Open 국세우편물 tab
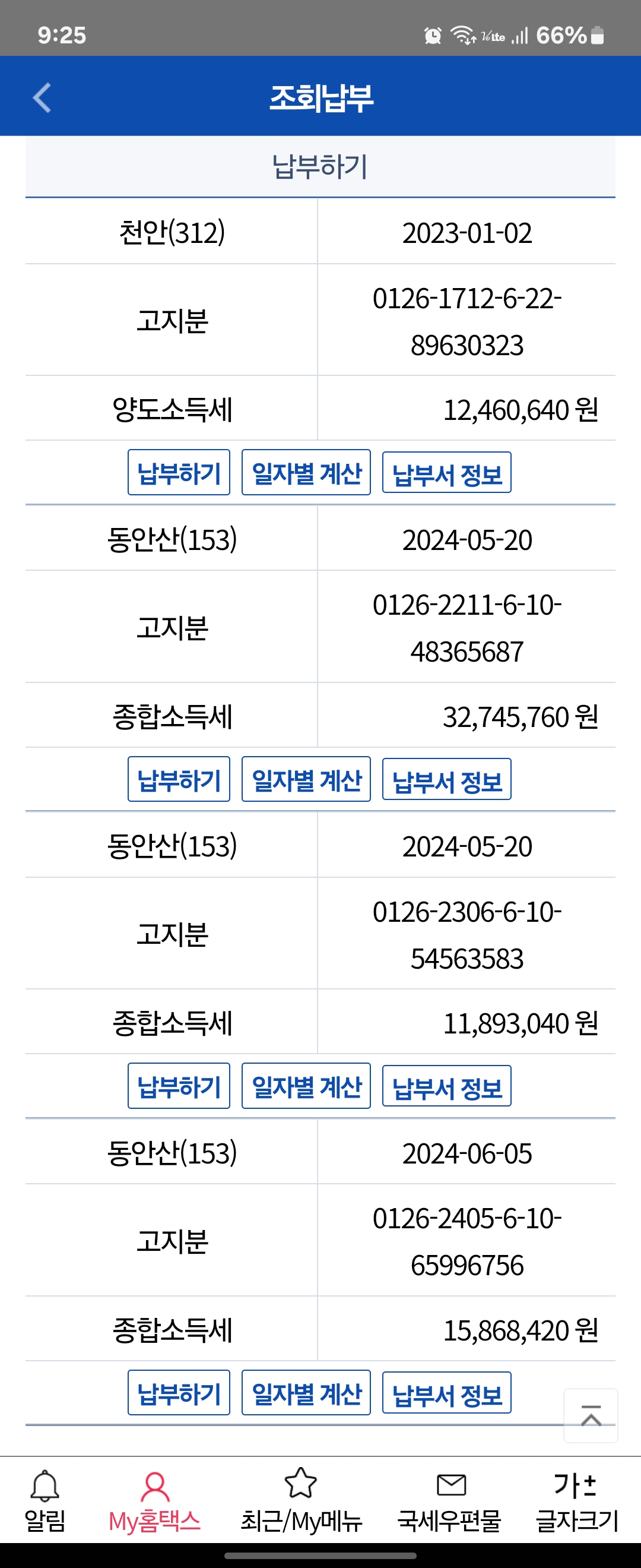Viewport: 641px width, 1568px height. pos(449,1501)
